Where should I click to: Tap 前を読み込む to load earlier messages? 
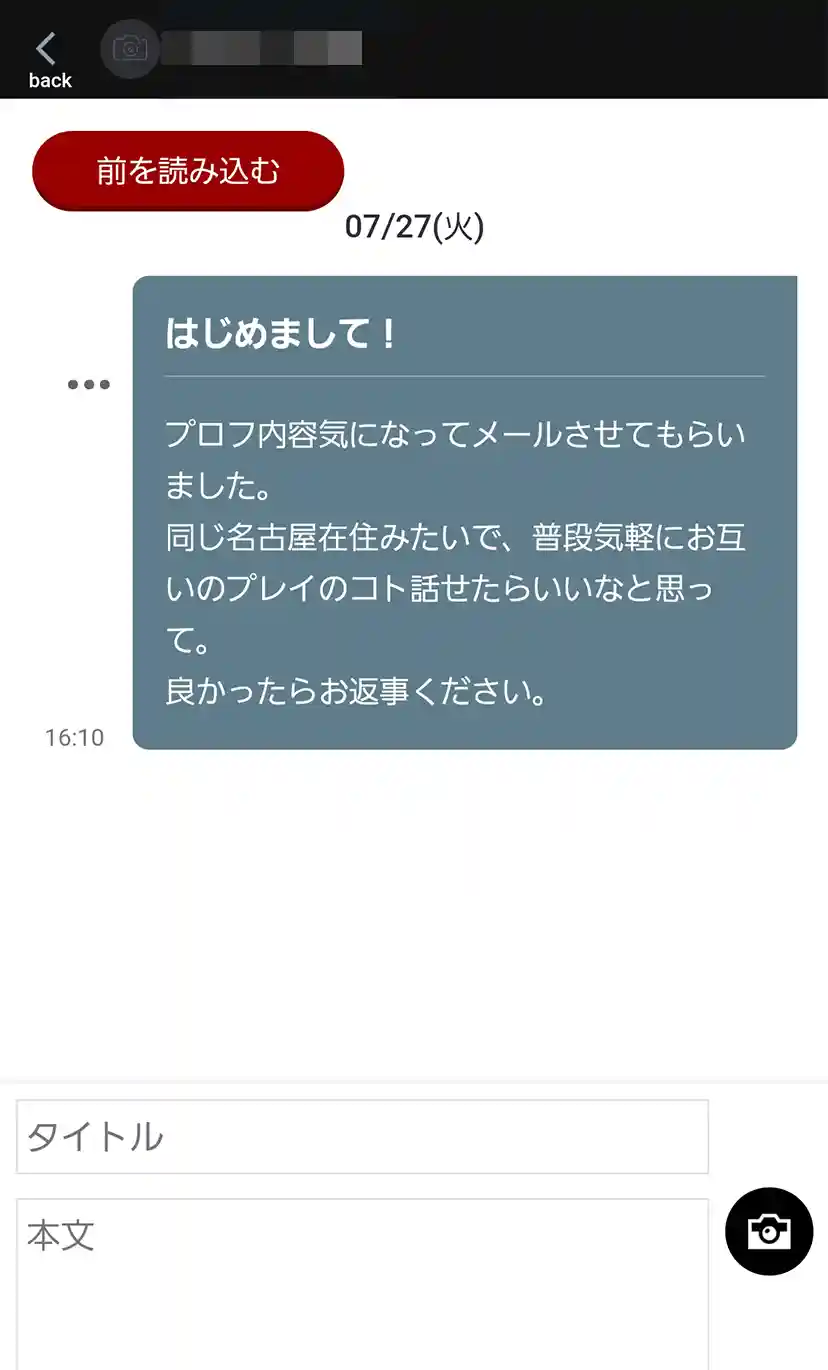[188, 171]
